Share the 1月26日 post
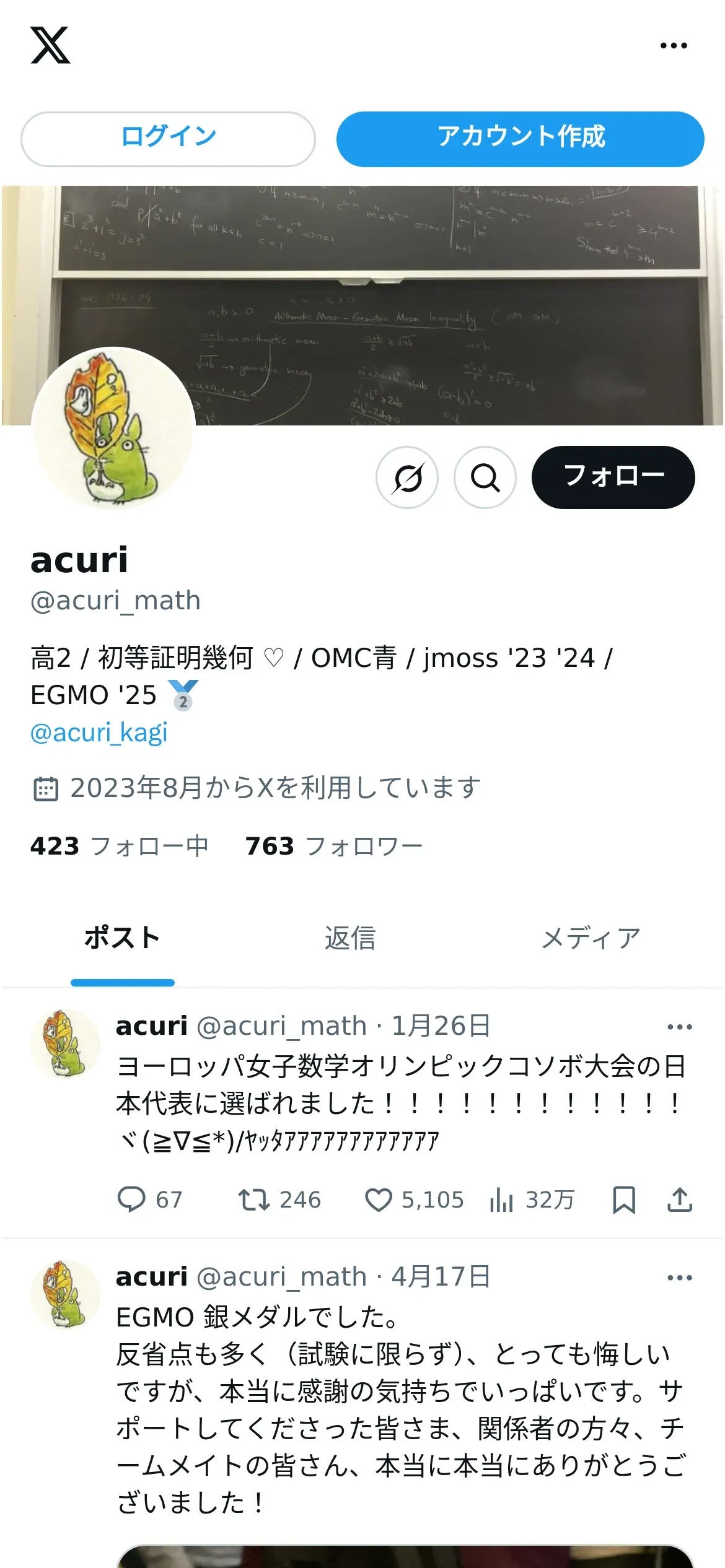Image resolution: width=725 pixels, height=1568 pixels. click(x=679, y=1200)
